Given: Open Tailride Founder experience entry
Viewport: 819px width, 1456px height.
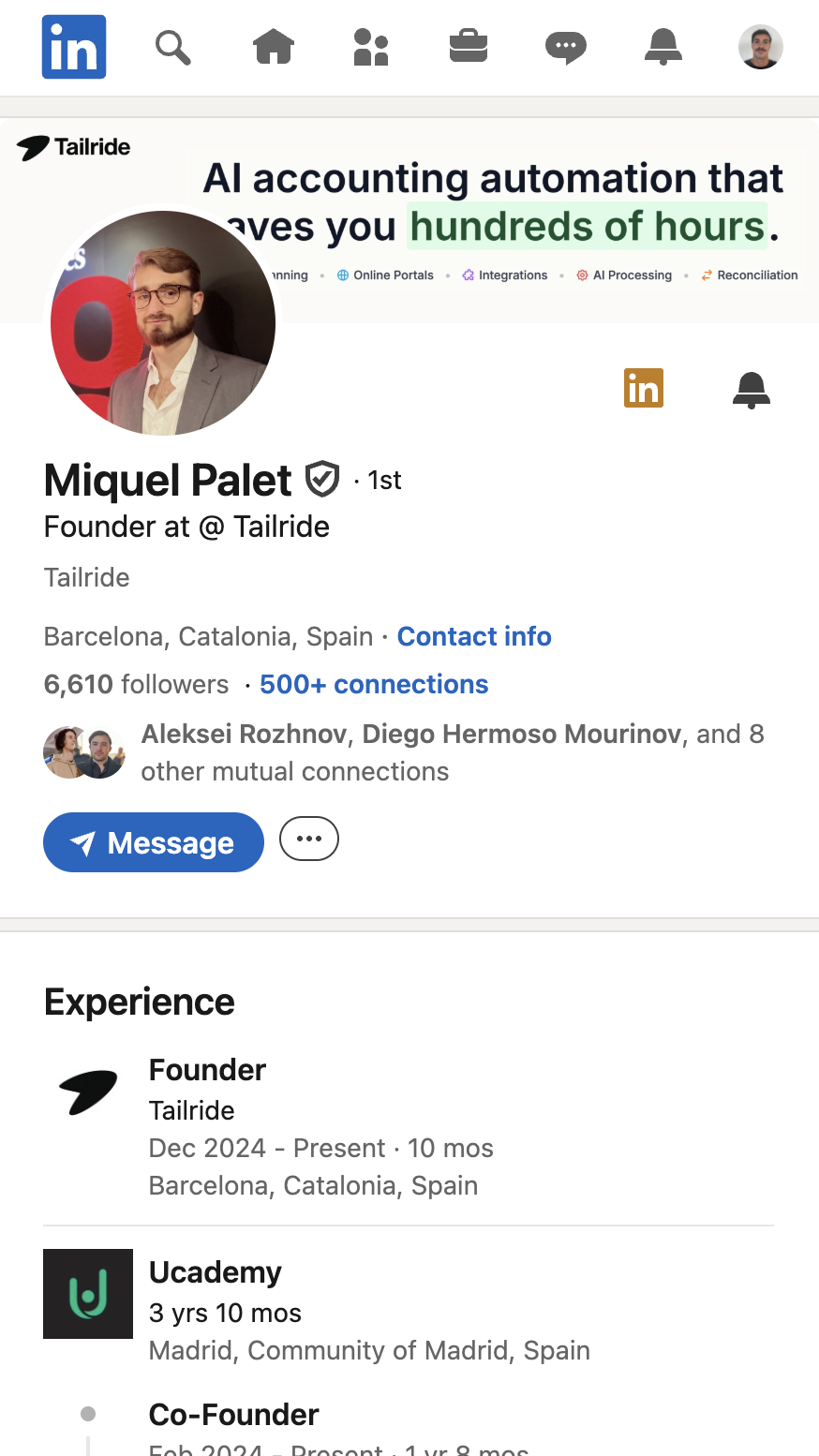Looking at the screenshot, I should coord(207,1071).
